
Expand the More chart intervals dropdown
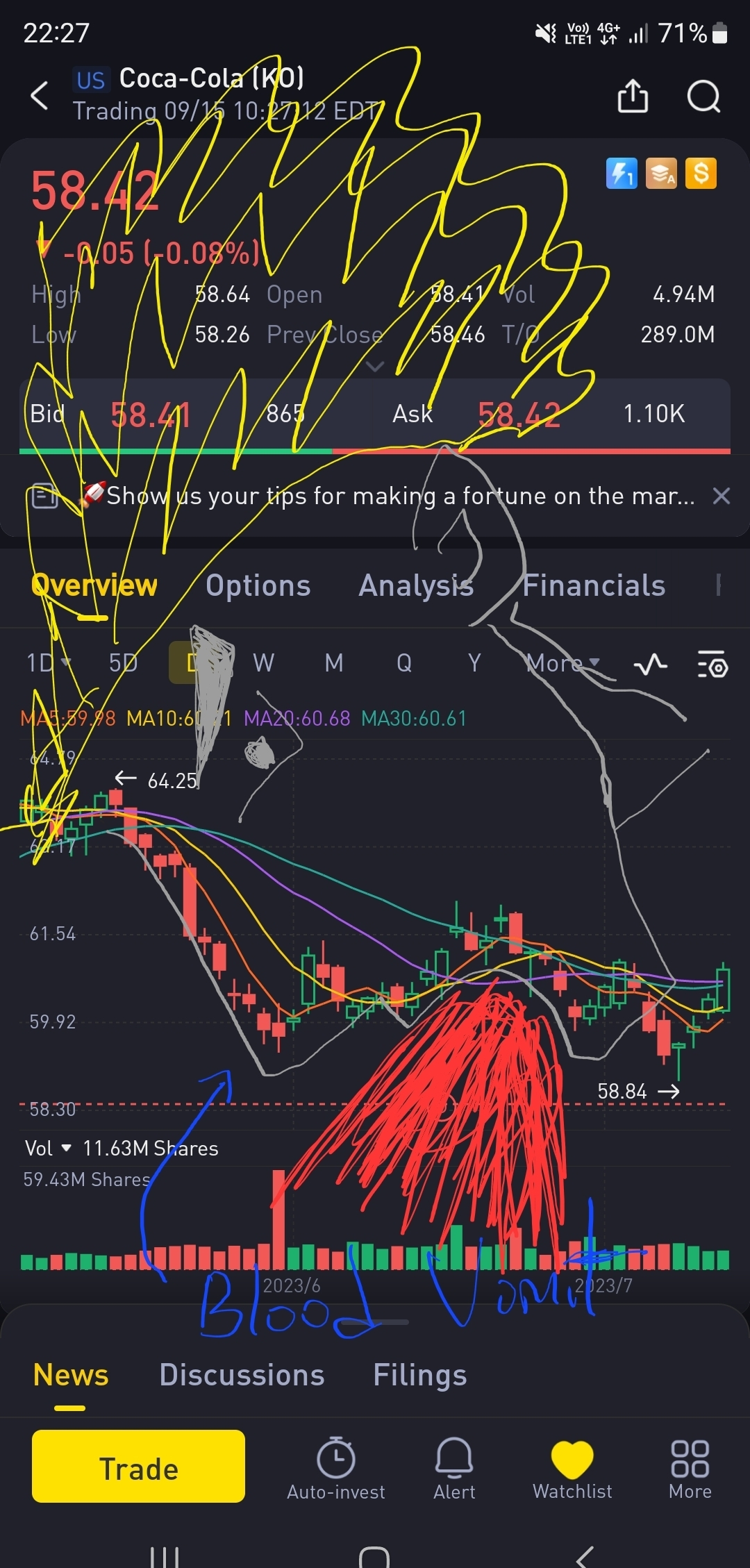[562, 663]
